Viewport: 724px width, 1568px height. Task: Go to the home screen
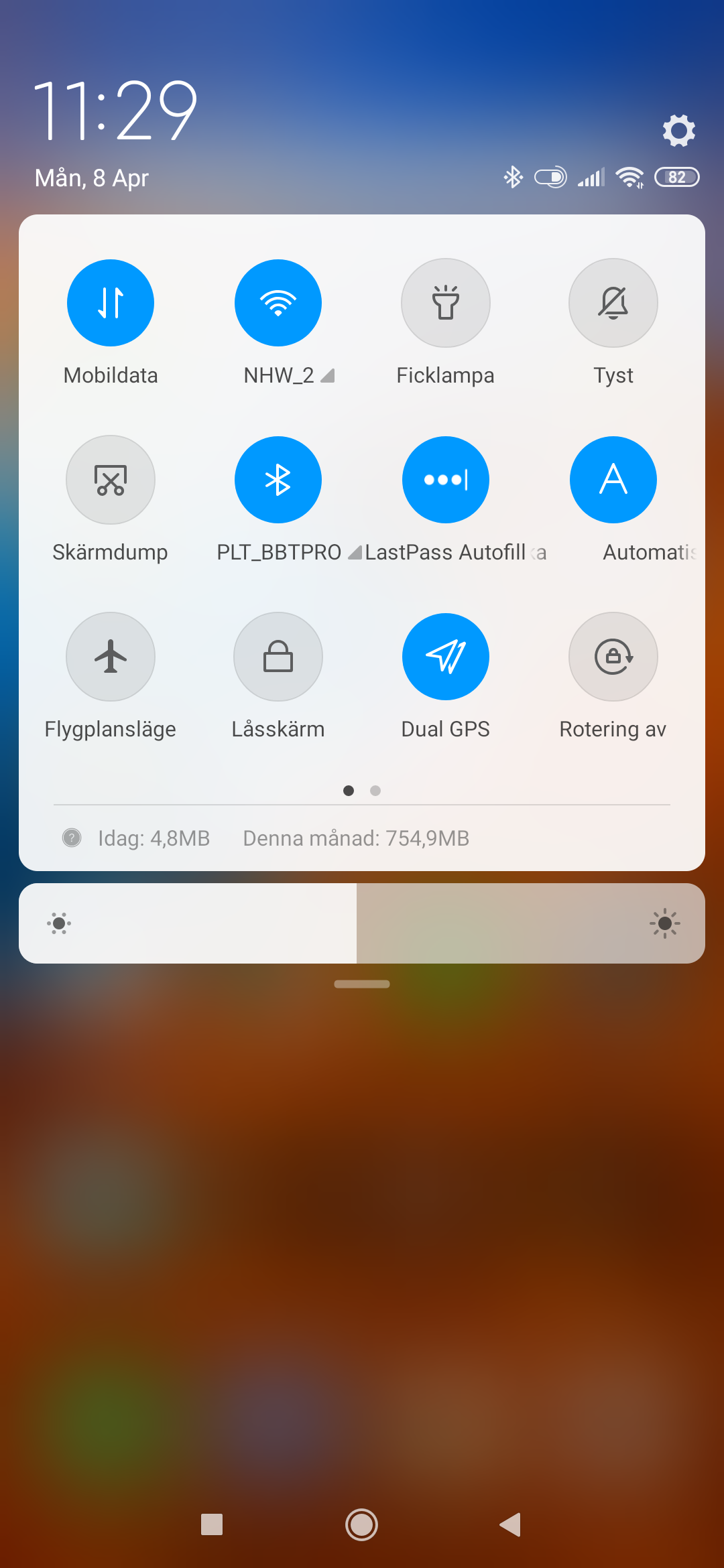(362, 1524)
